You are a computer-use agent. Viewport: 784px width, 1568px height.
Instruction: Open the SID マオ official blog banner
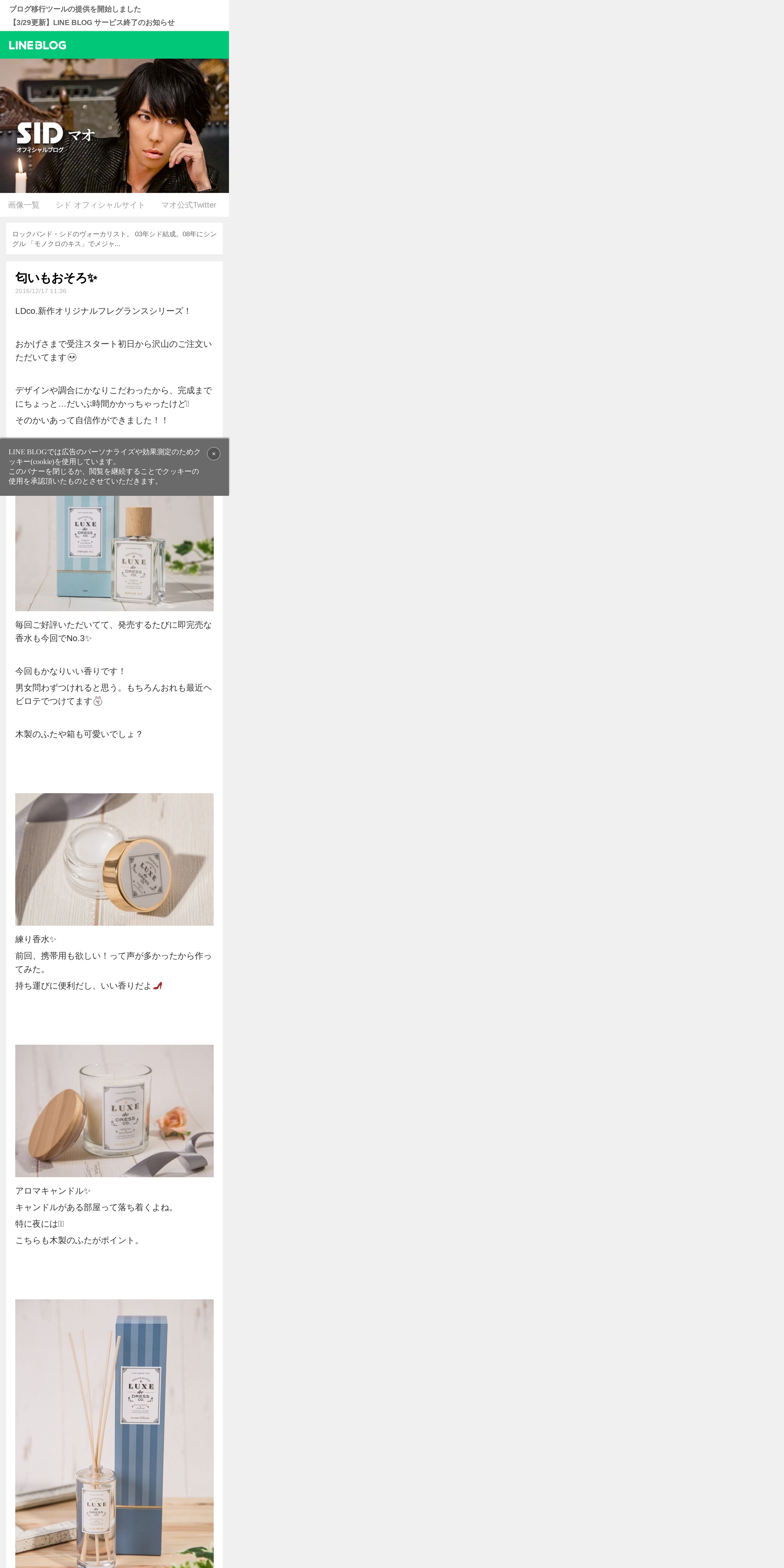(x=114, y=126)
